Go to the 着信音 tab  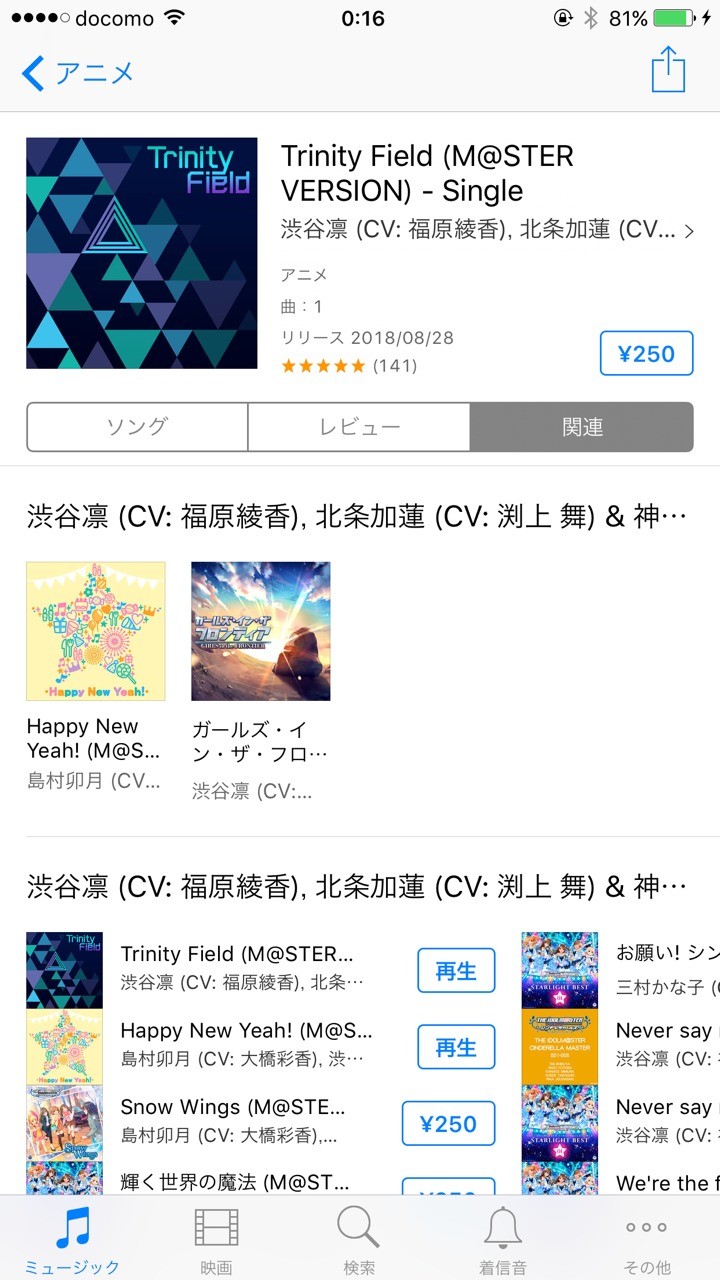(503, 1238)
